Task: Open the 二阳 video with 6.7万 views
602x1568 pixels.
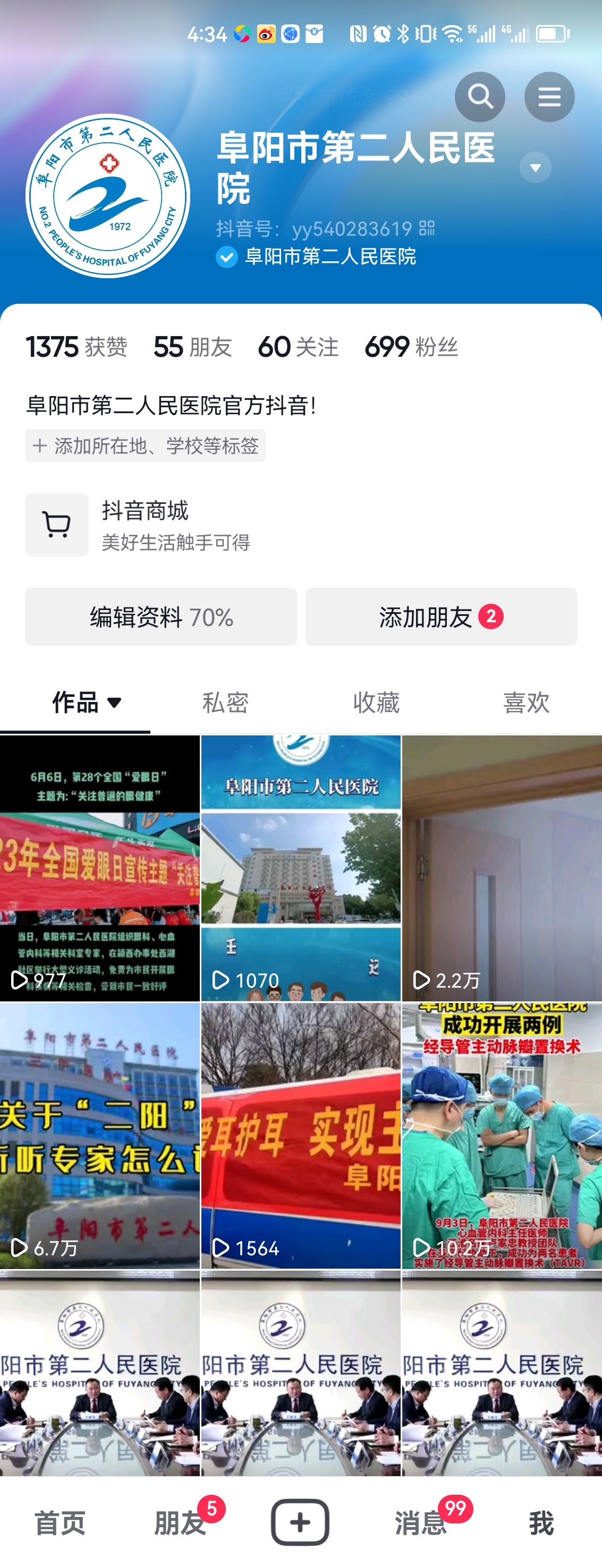Action: pos(100,1136)
